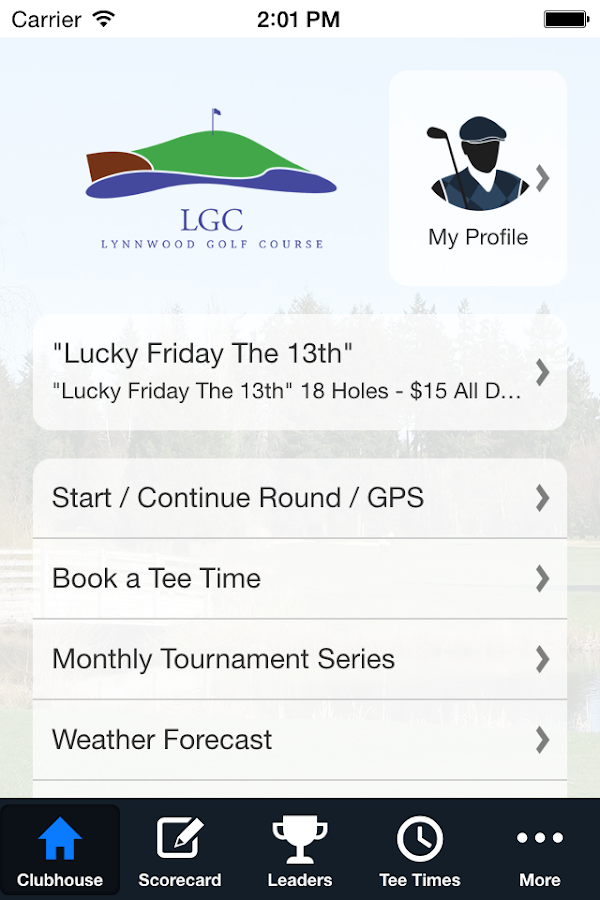Open Book a Tee Time
Screen dimensions: 600x900
300,578
